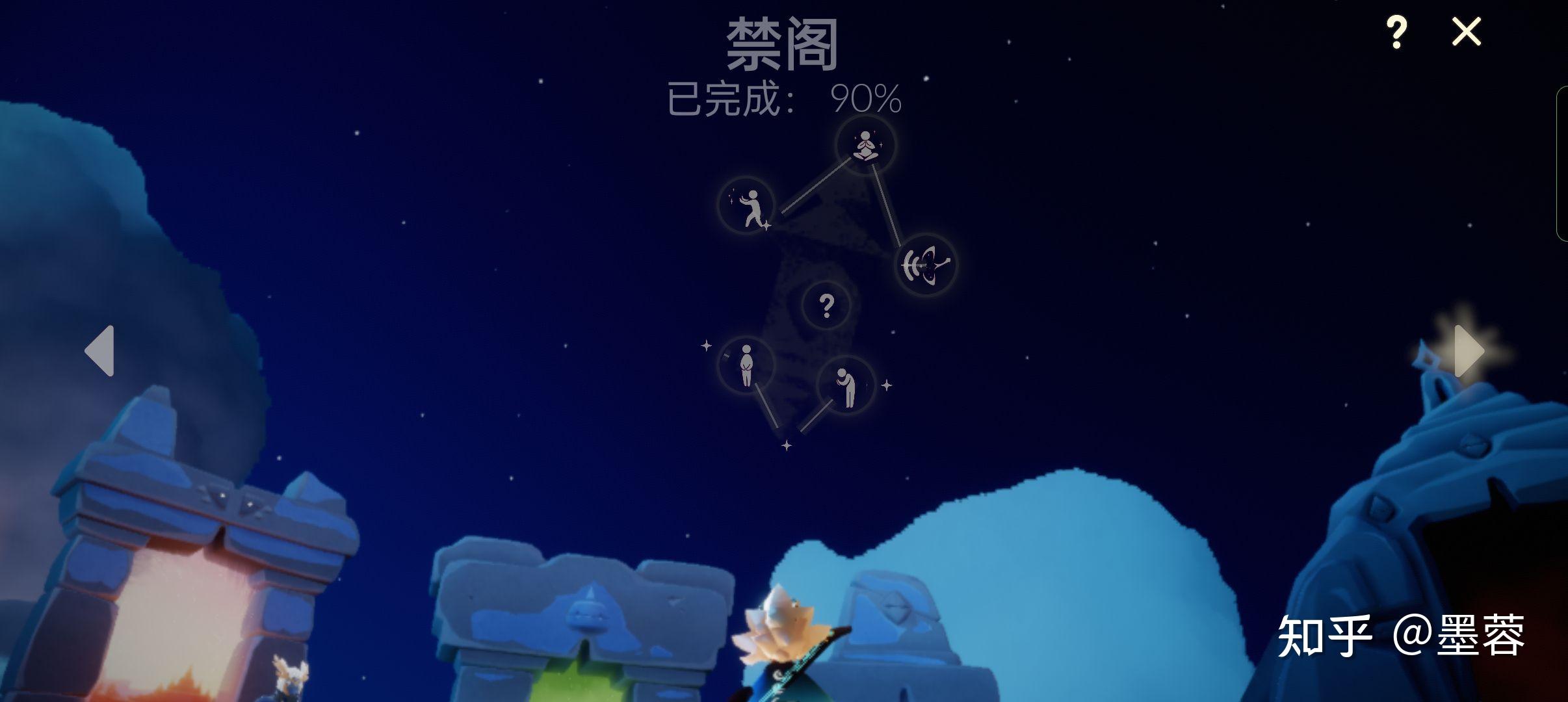Select the standing spirit node
This screenshot has height=702, width=1568.
click(x=746, y=365)
